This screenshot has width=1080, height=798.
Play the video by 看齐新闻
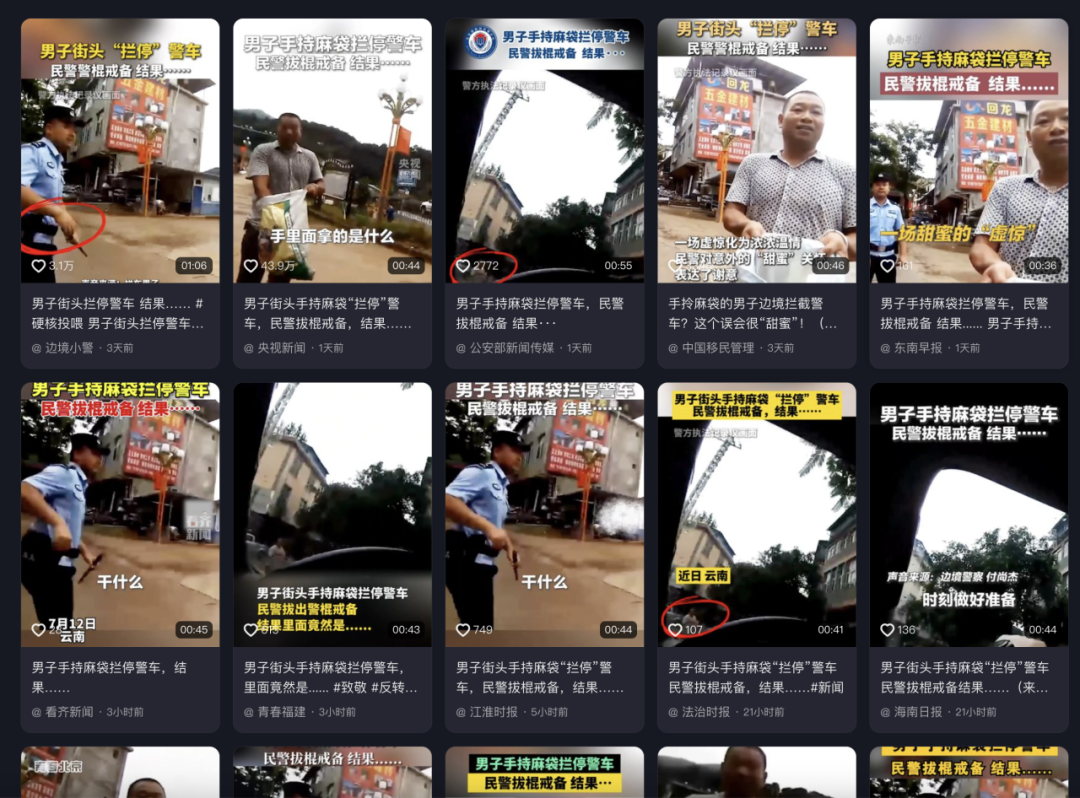coord(120,514)
